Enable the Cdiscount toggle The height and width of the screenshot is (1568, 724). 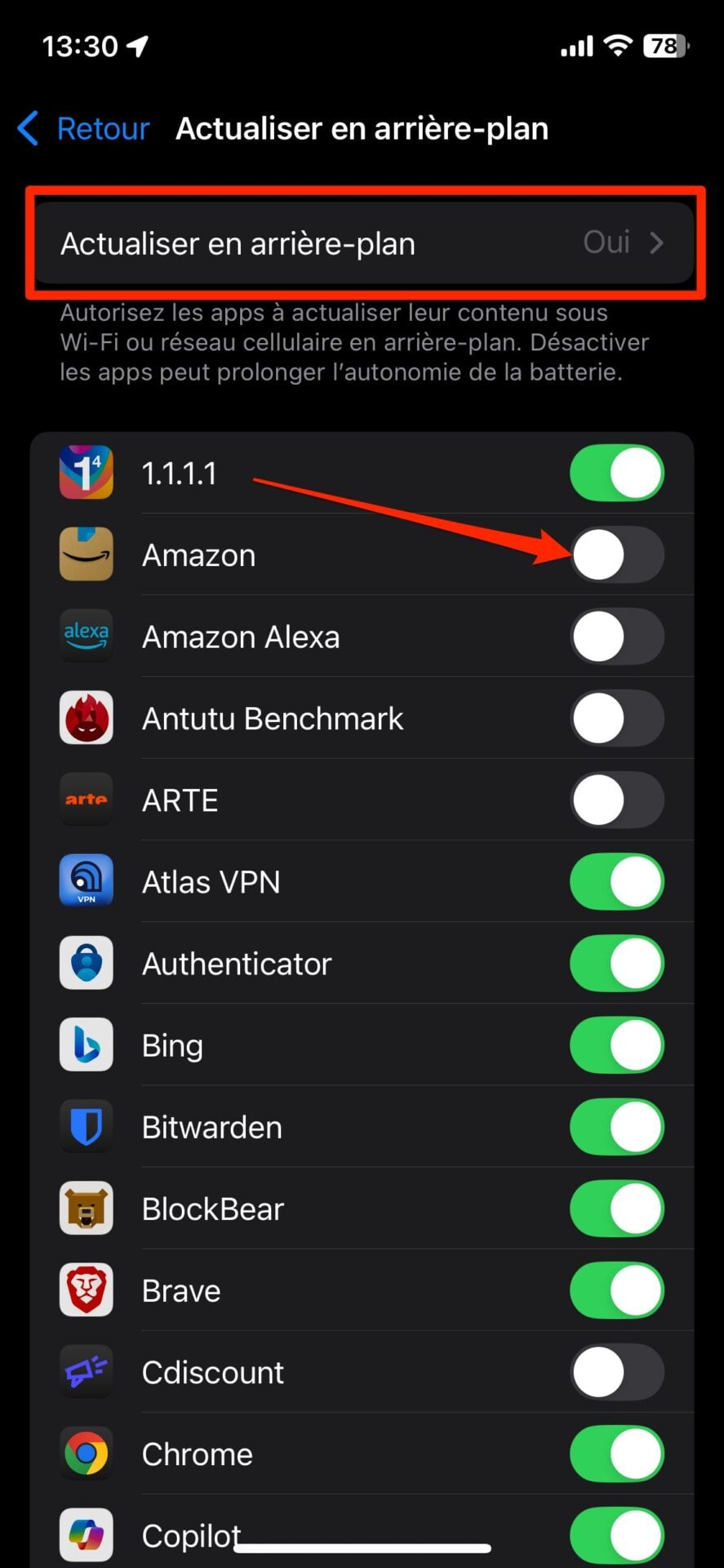click(x=616, y=1372)
